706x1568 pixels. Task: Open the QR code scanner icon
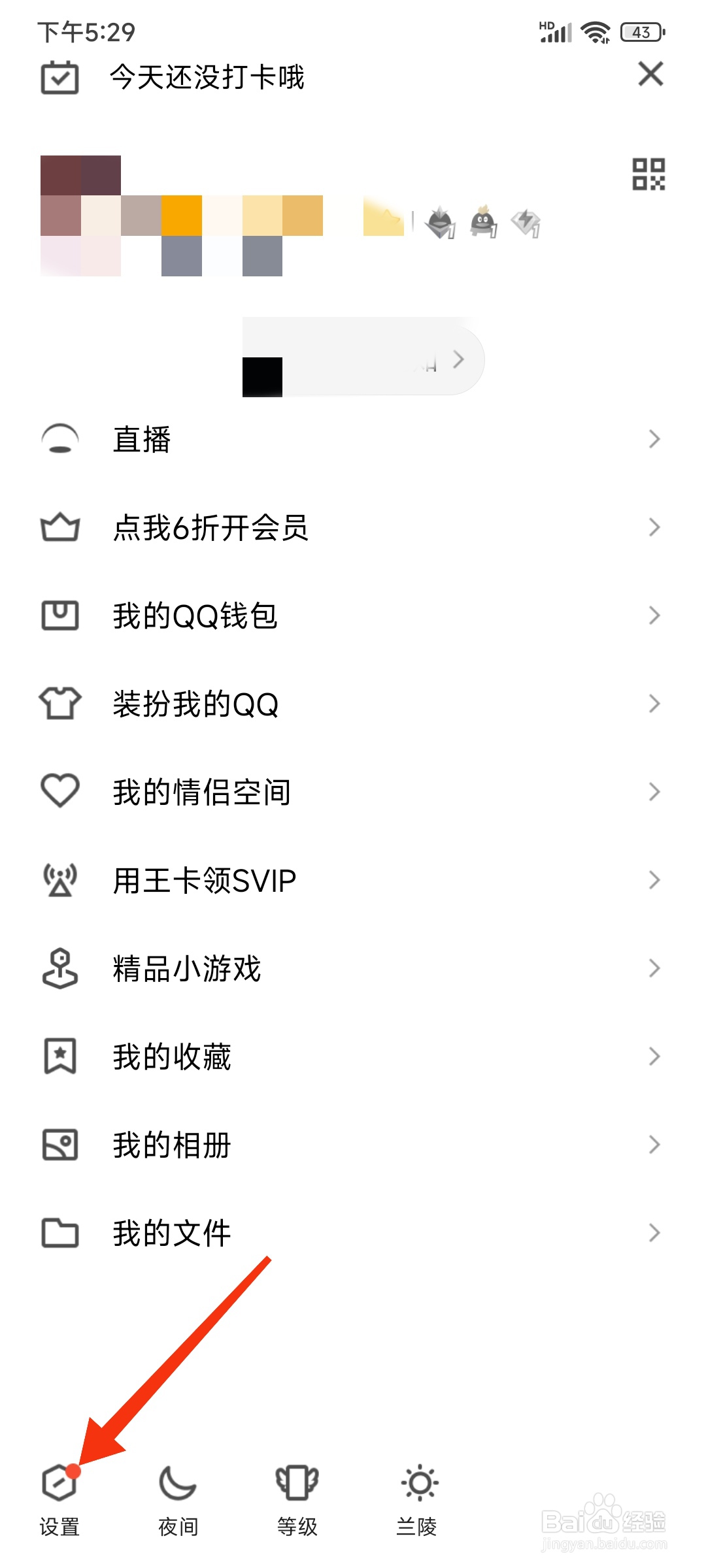(649, 175)
